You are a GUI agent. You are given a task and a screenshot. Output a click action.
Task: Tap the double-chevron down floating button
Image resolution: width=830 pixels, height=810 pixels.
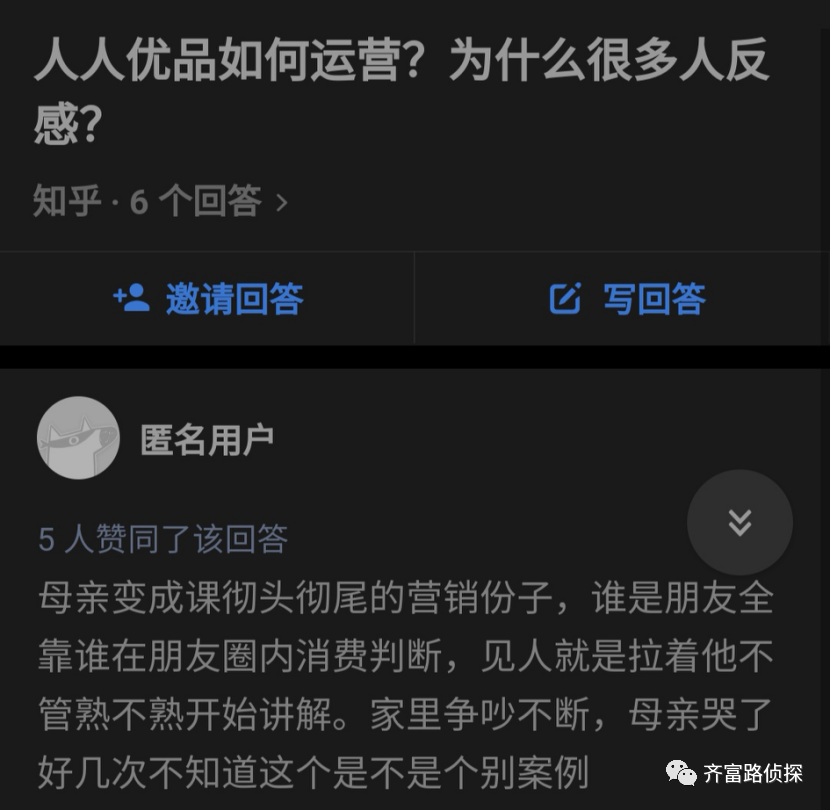click(739, 522)
